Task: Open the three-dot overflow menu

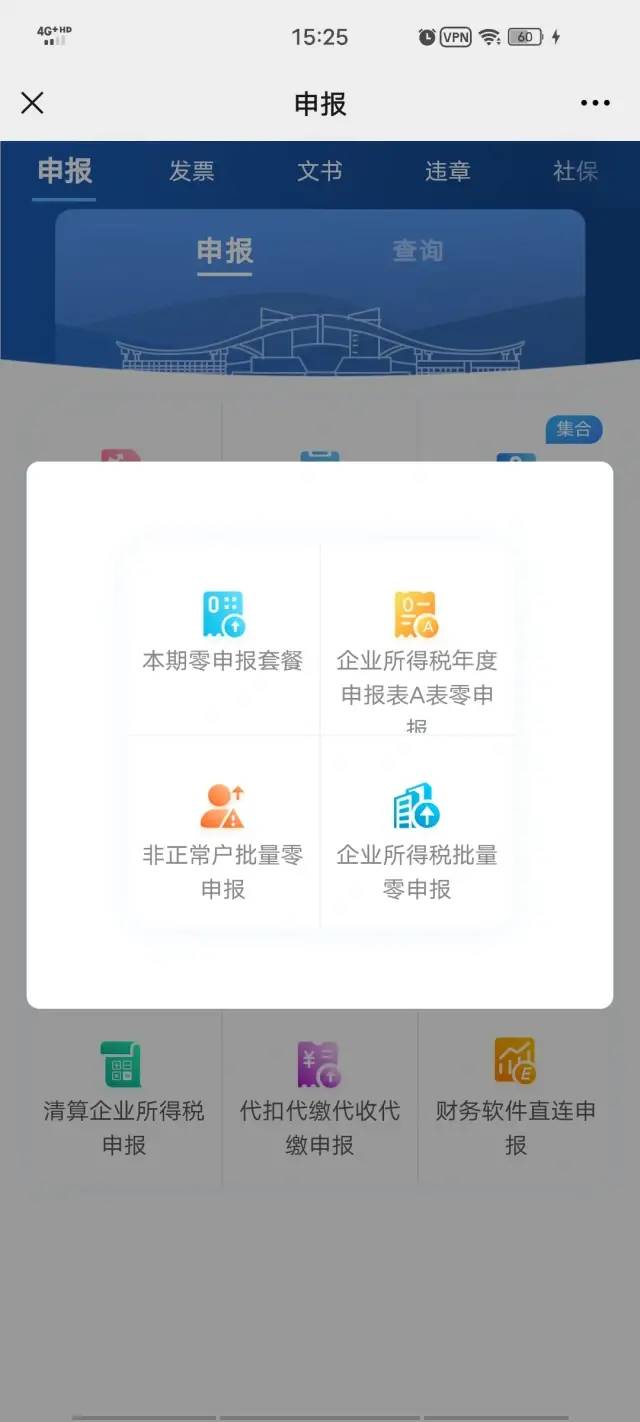Action: tap(595, 103)
